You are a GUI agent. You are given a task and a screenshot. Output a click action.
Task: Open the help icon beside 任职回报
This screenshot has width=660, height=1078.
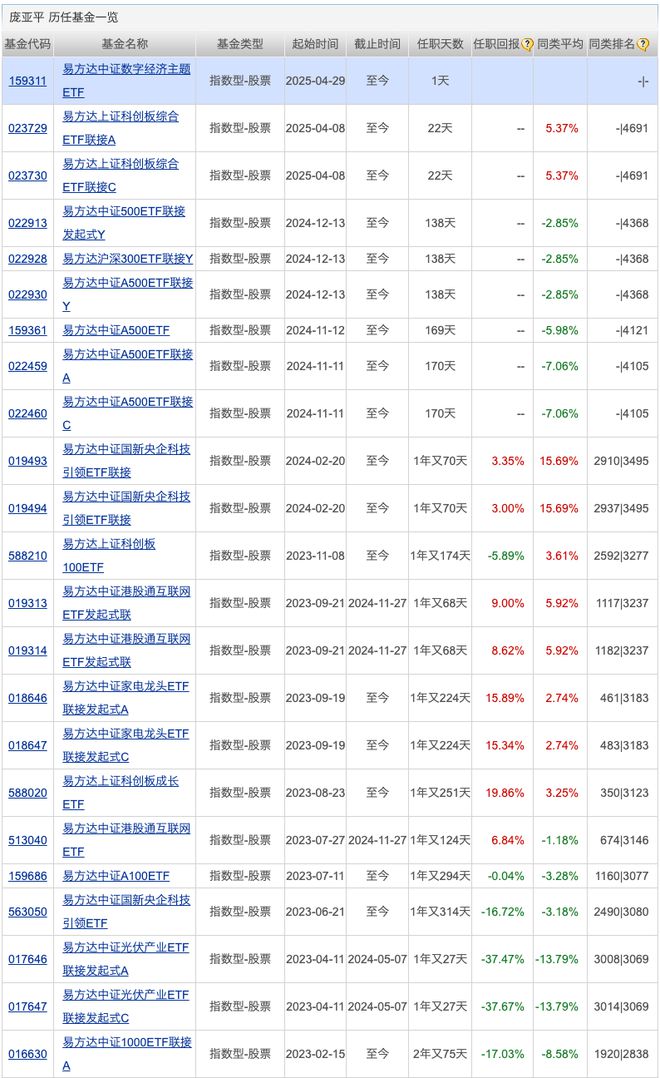pyautogui.click(x=527, y=45)
